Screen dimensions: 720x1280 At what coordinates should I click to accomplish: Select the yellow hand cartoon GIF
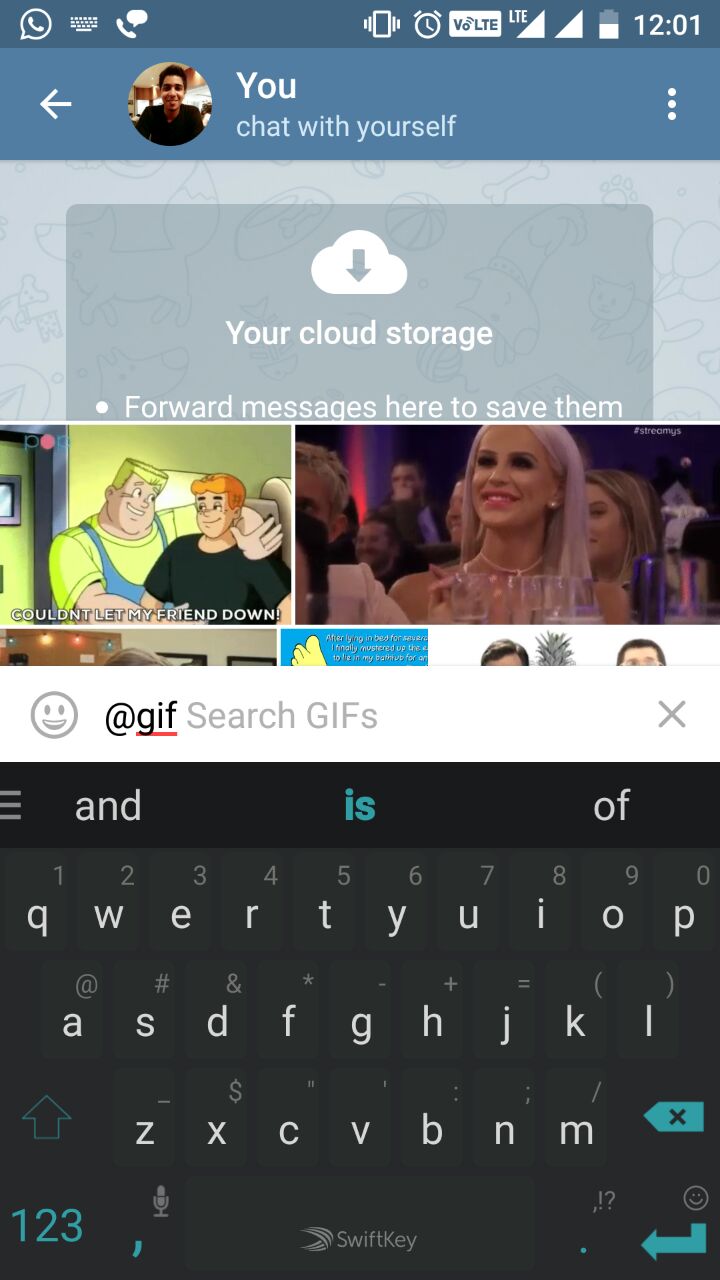(x=355, y=647)
